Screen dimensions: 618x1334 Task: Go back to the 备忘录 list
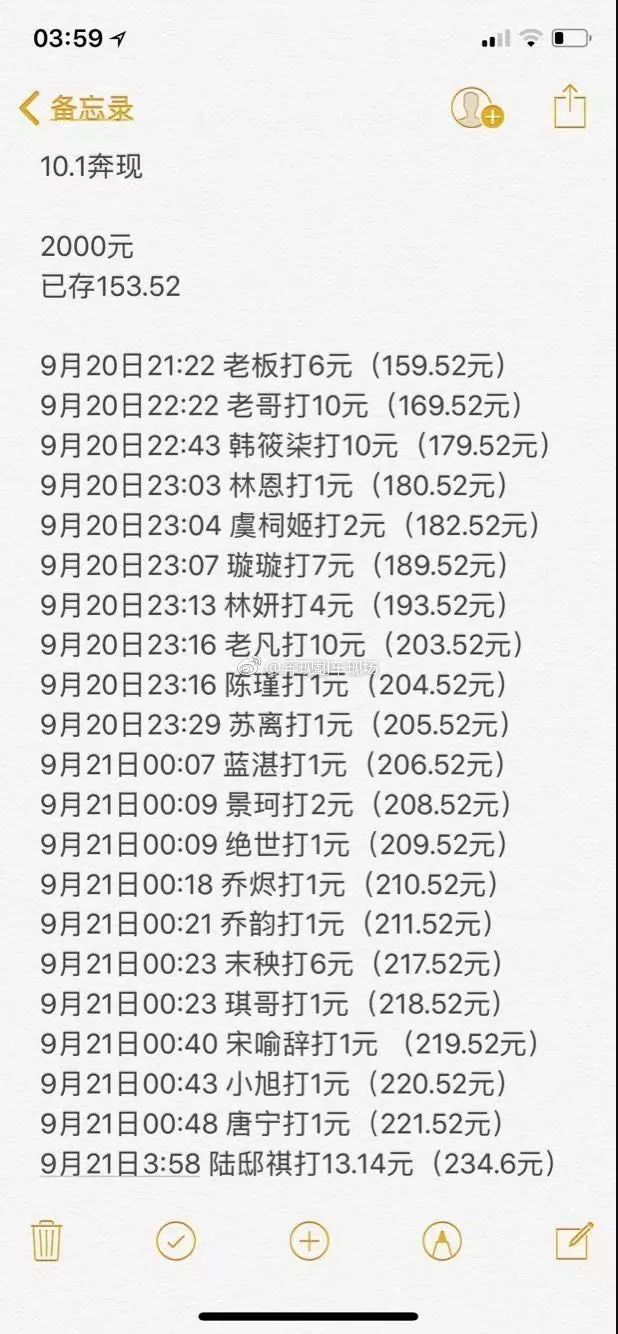[76, 108]
